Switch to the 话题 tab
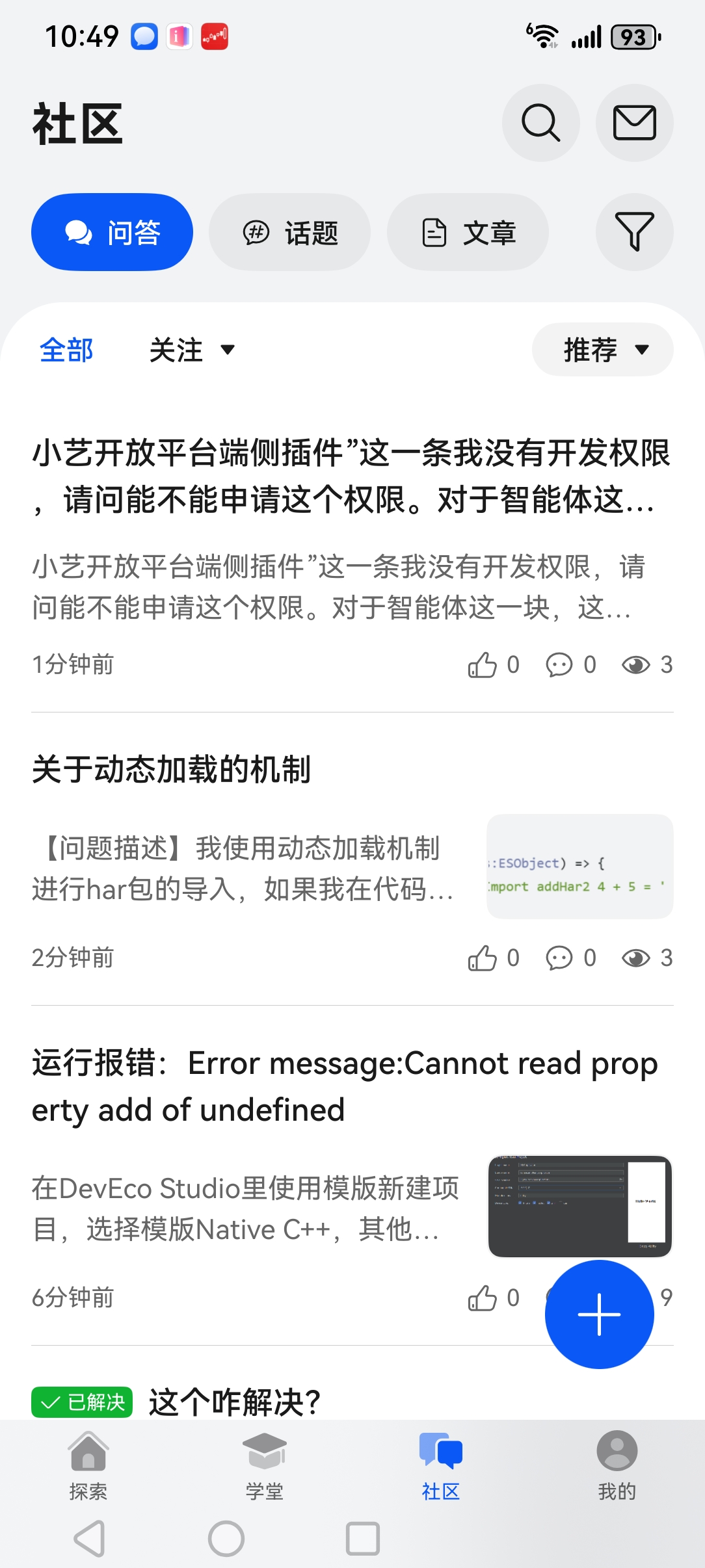The width and height of the screenshot is (705, 1568). coord(289,231)
